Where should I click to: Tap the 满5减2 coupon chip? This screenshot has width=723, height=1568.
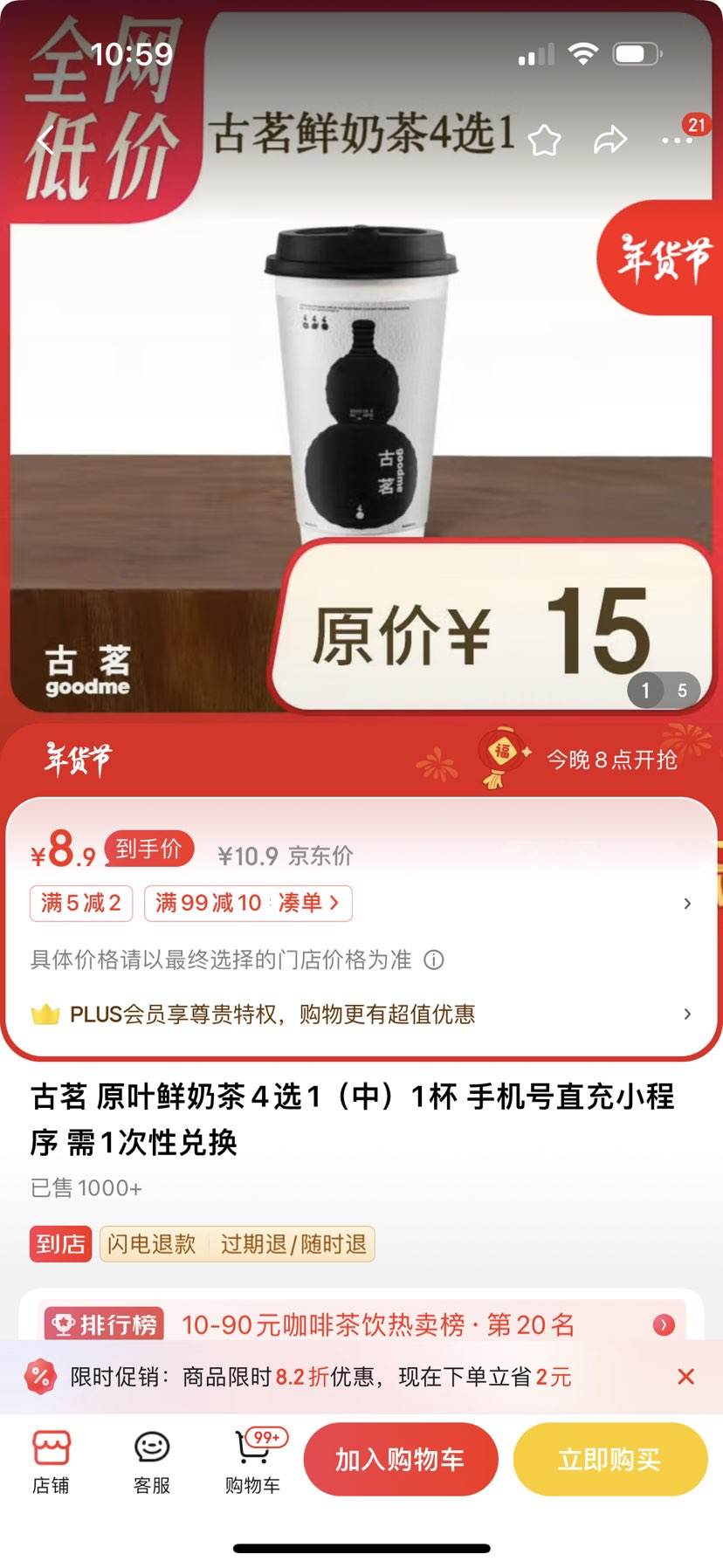click(81, 903)
